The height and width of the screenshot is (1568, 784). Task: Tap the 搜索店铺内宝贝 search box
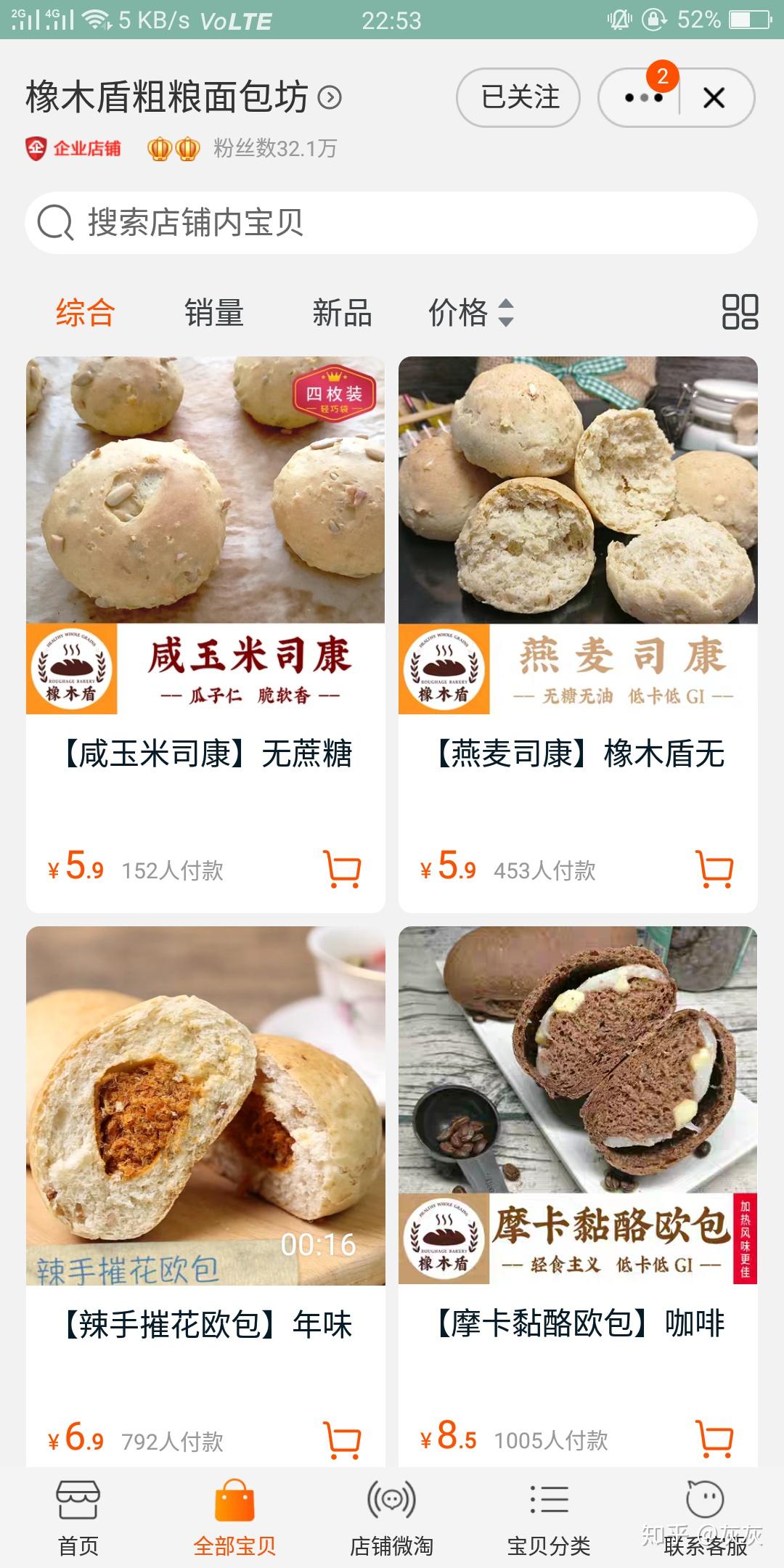click(392, 223)
